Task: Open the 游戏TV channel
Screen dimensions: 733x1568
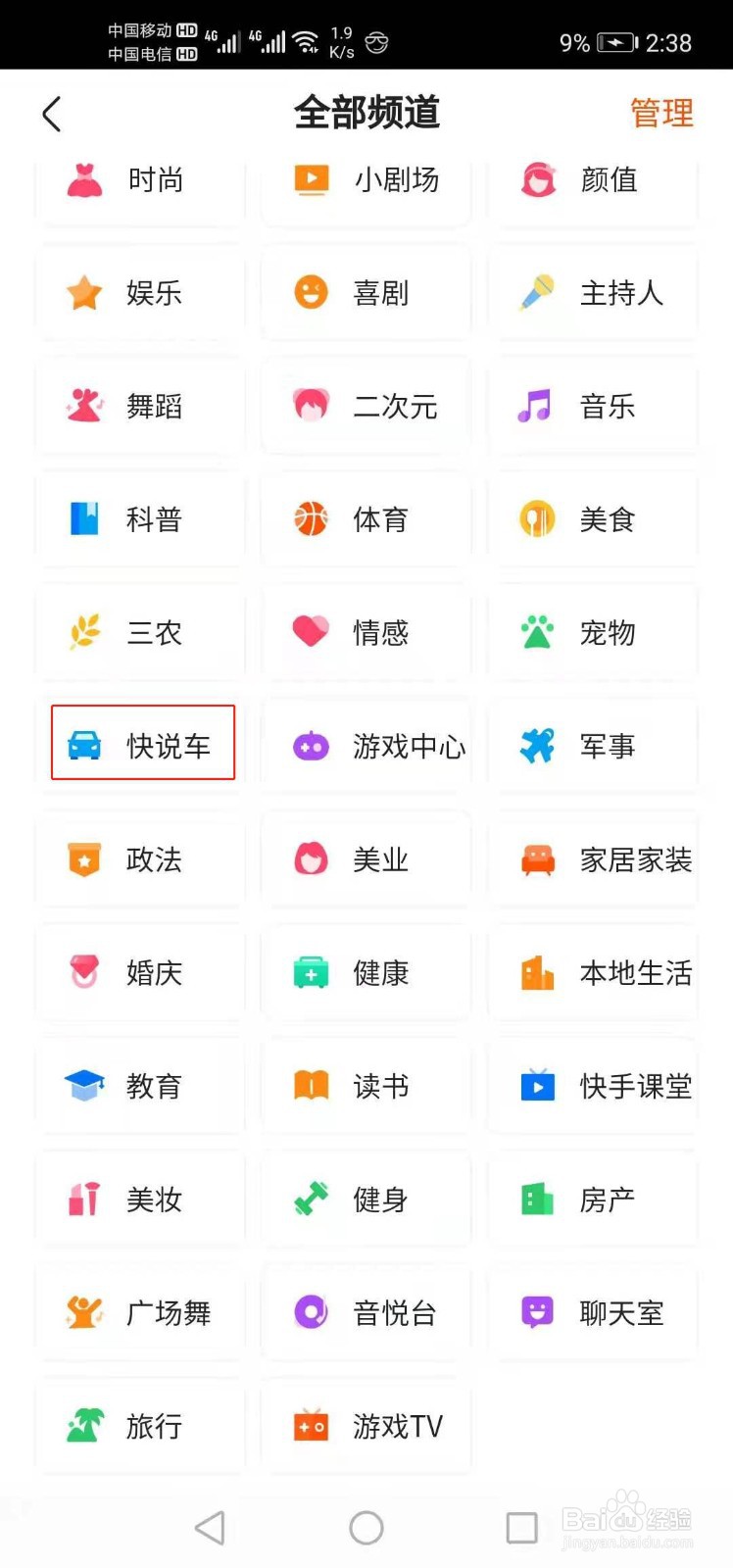Action: coord(366,1426)
